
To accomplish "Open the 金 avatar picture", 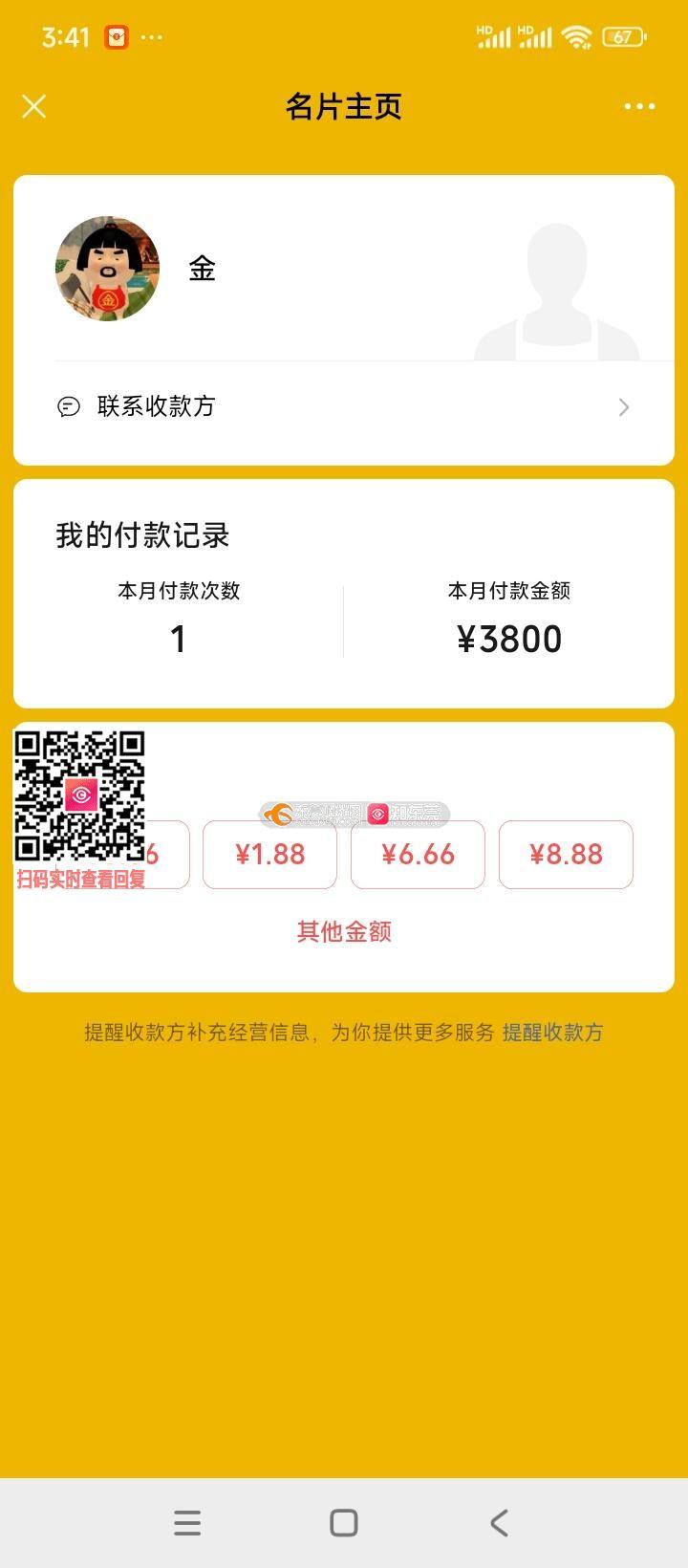I will (x=108, y=269).
